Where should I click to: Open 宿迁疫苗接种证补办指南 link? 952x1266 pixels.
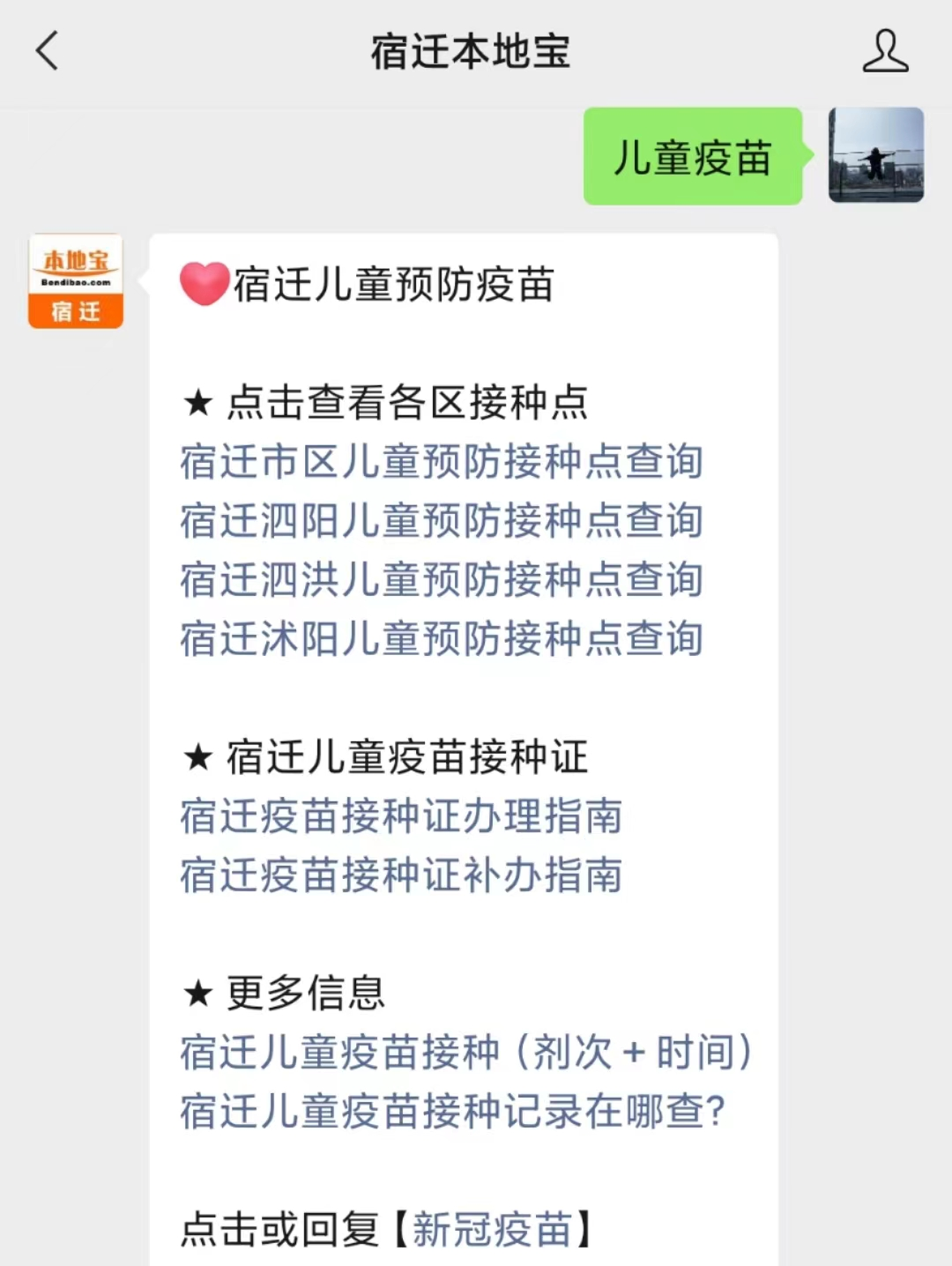pyautogui.click(x=401, y=875)
